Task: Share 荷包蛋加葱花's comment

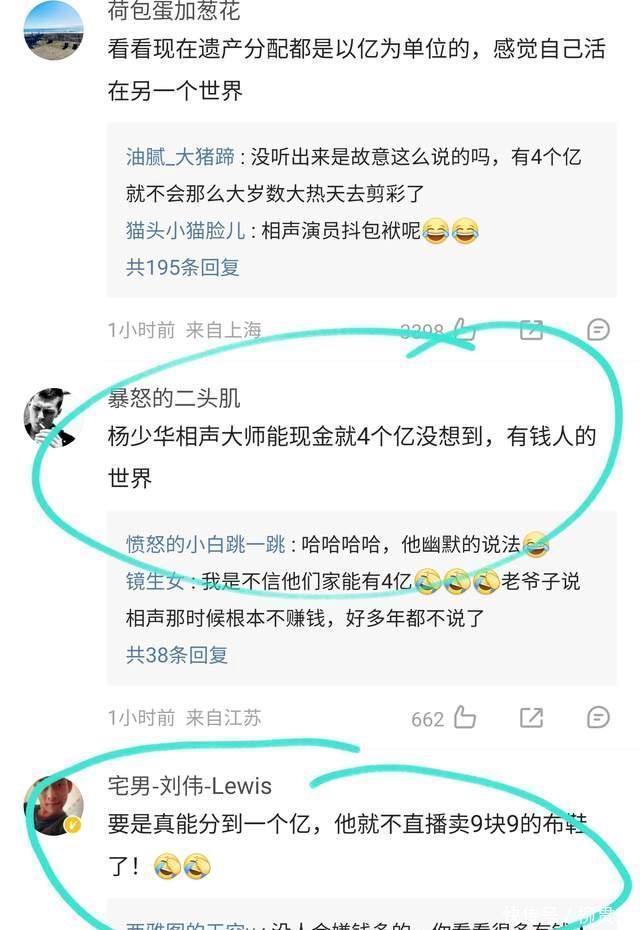Action: 531,329
